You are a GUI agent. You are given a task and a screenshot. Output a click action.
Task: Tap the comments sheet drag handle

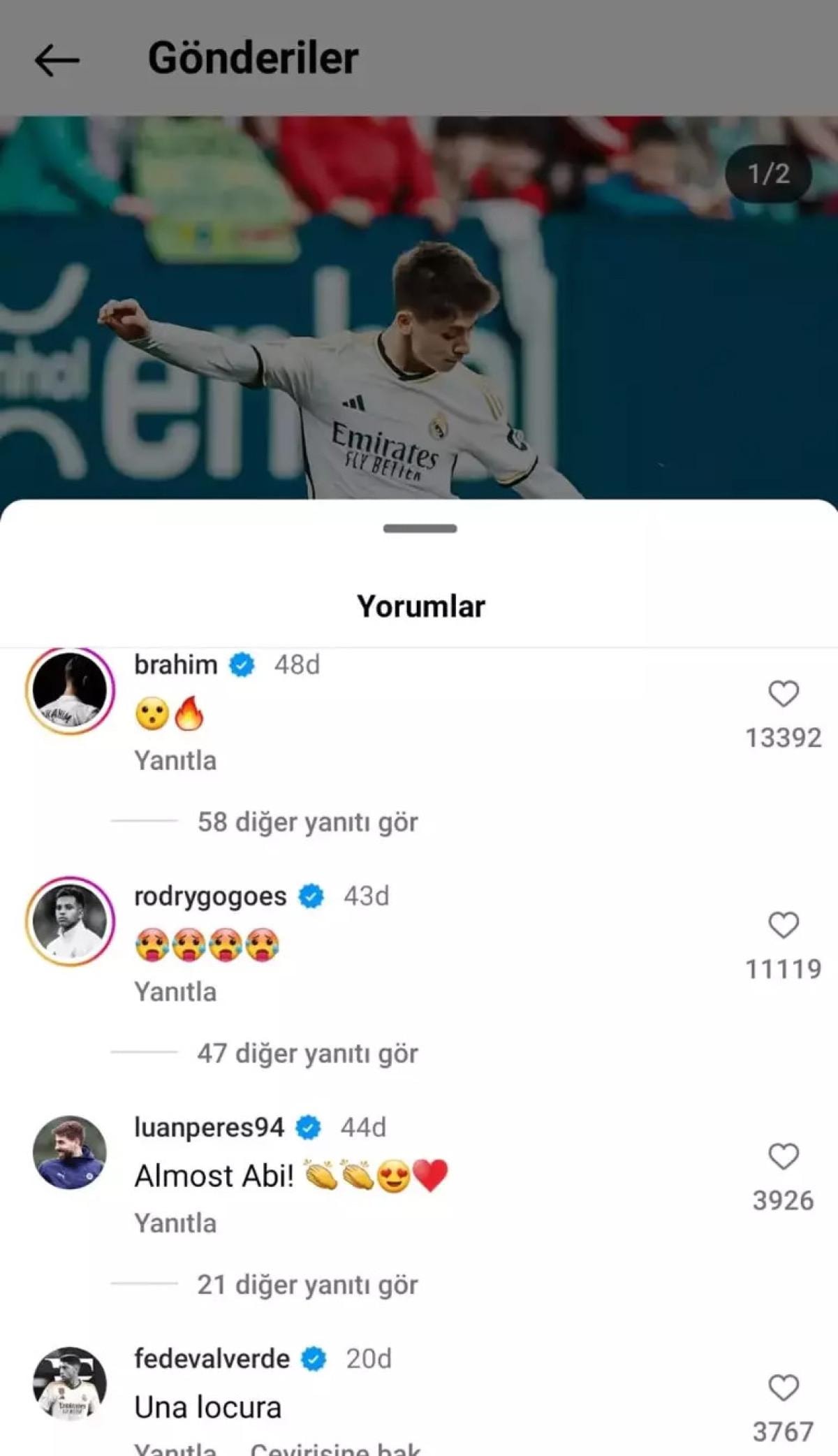tap(420, 529)
